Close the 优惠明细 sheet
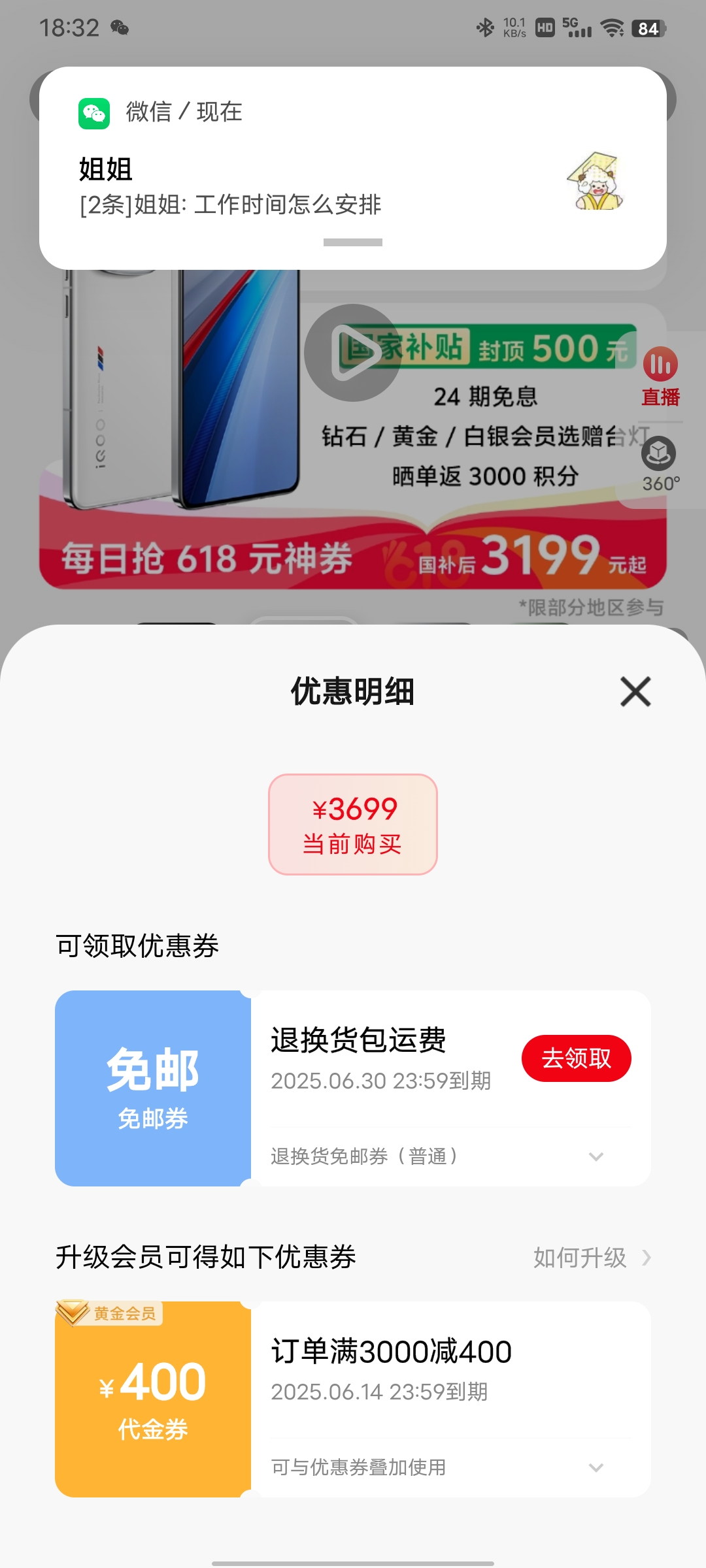The width and height of the screenshot is (706, 1568). click(635, 691)
